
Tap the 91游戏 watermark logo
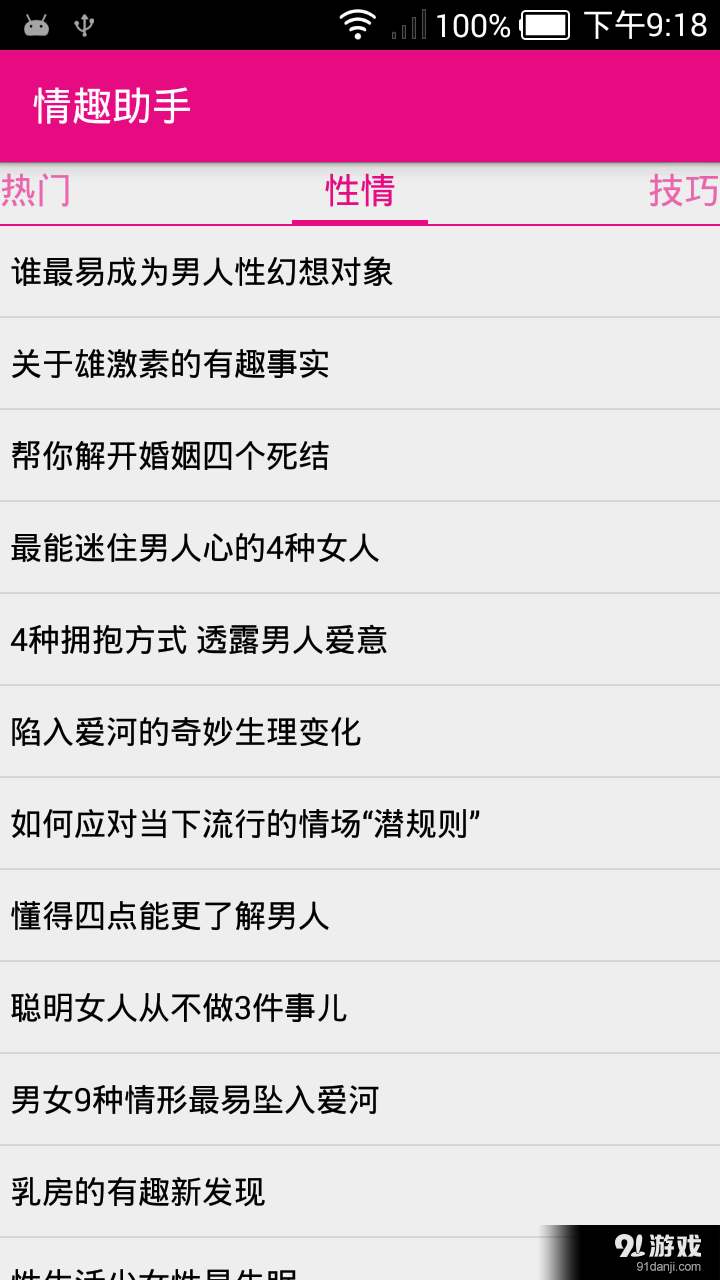(x=660, y=1242)
